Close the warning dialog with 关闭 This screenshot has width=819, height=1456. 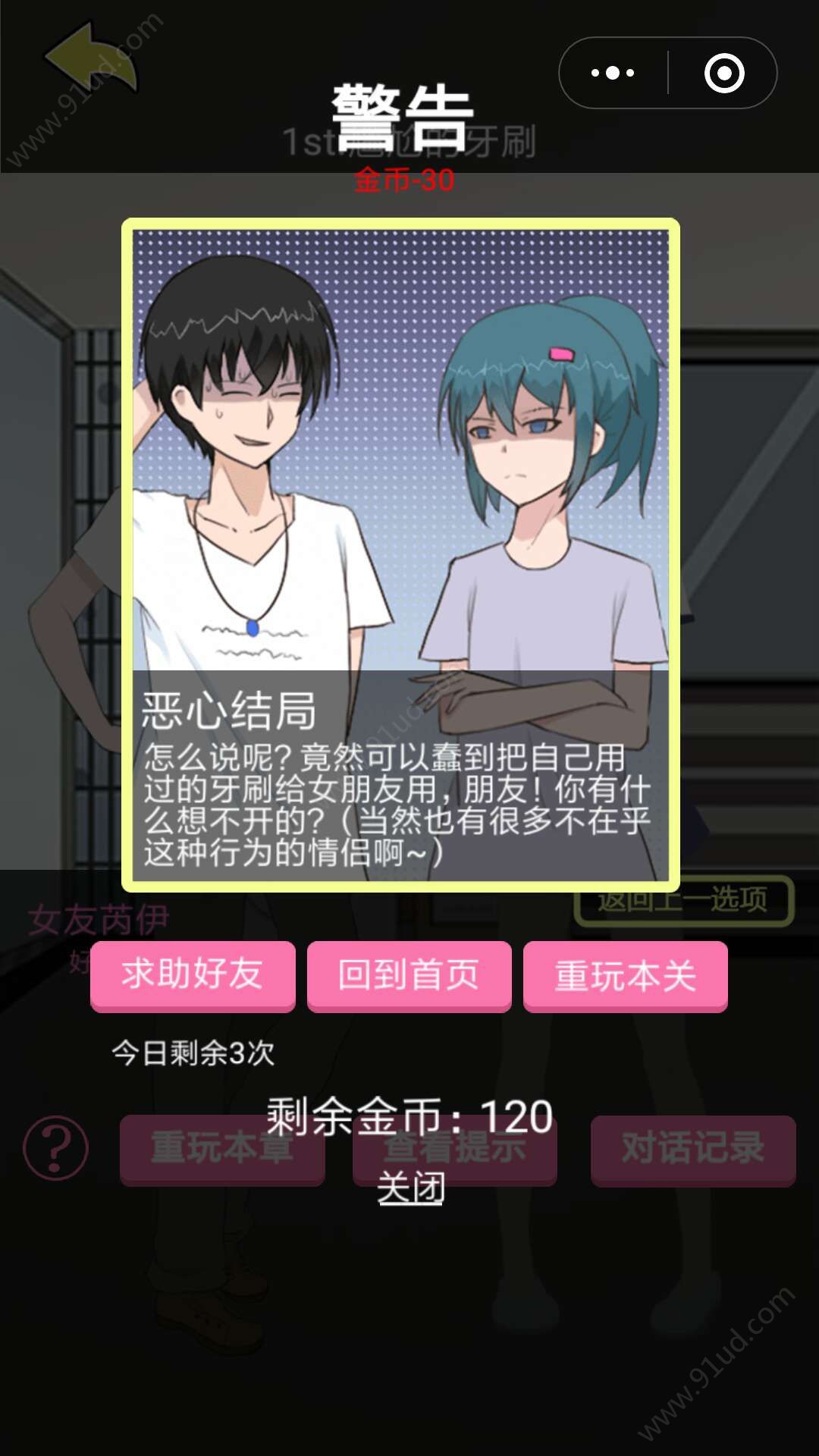410,1188
